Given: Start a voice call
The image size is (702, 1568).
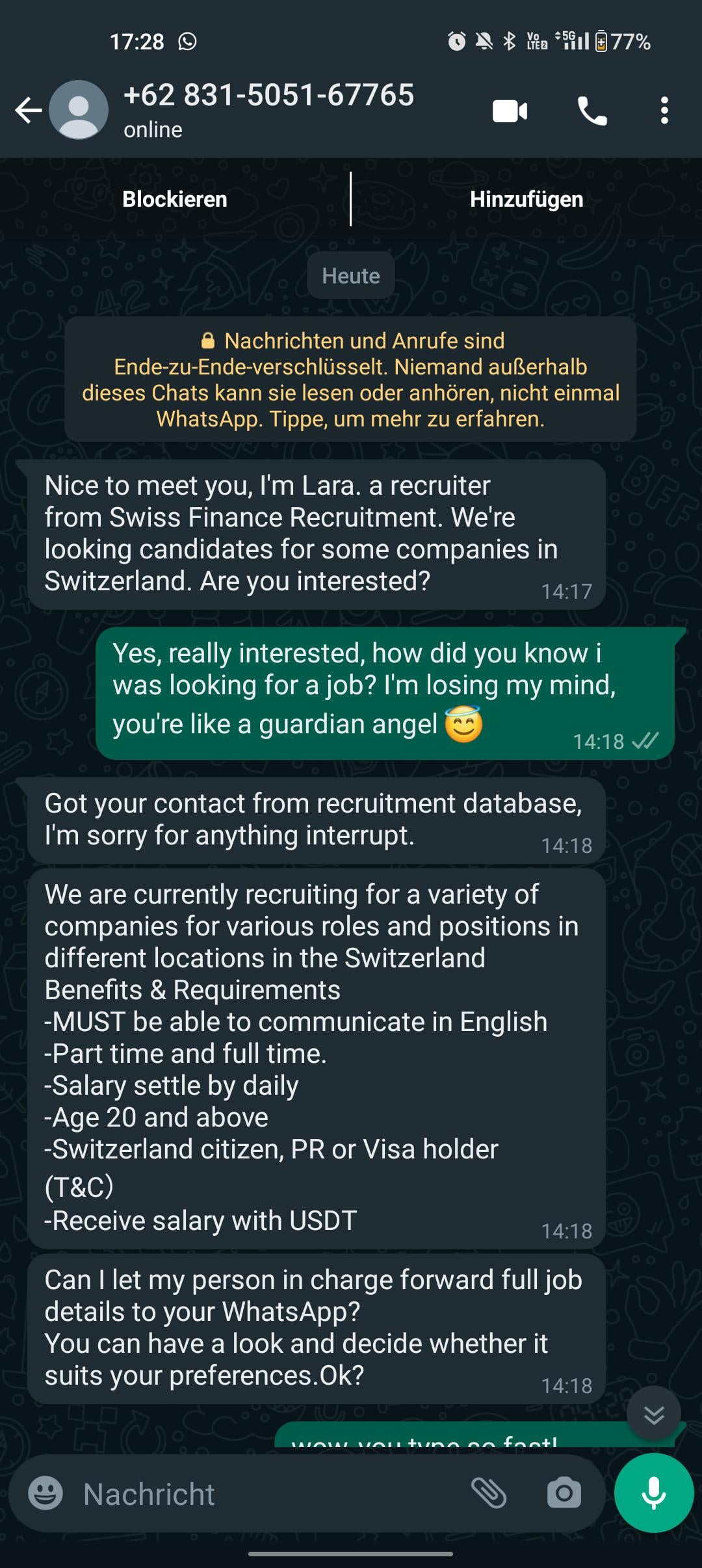Looking at the screenshot, I should 591,111.
